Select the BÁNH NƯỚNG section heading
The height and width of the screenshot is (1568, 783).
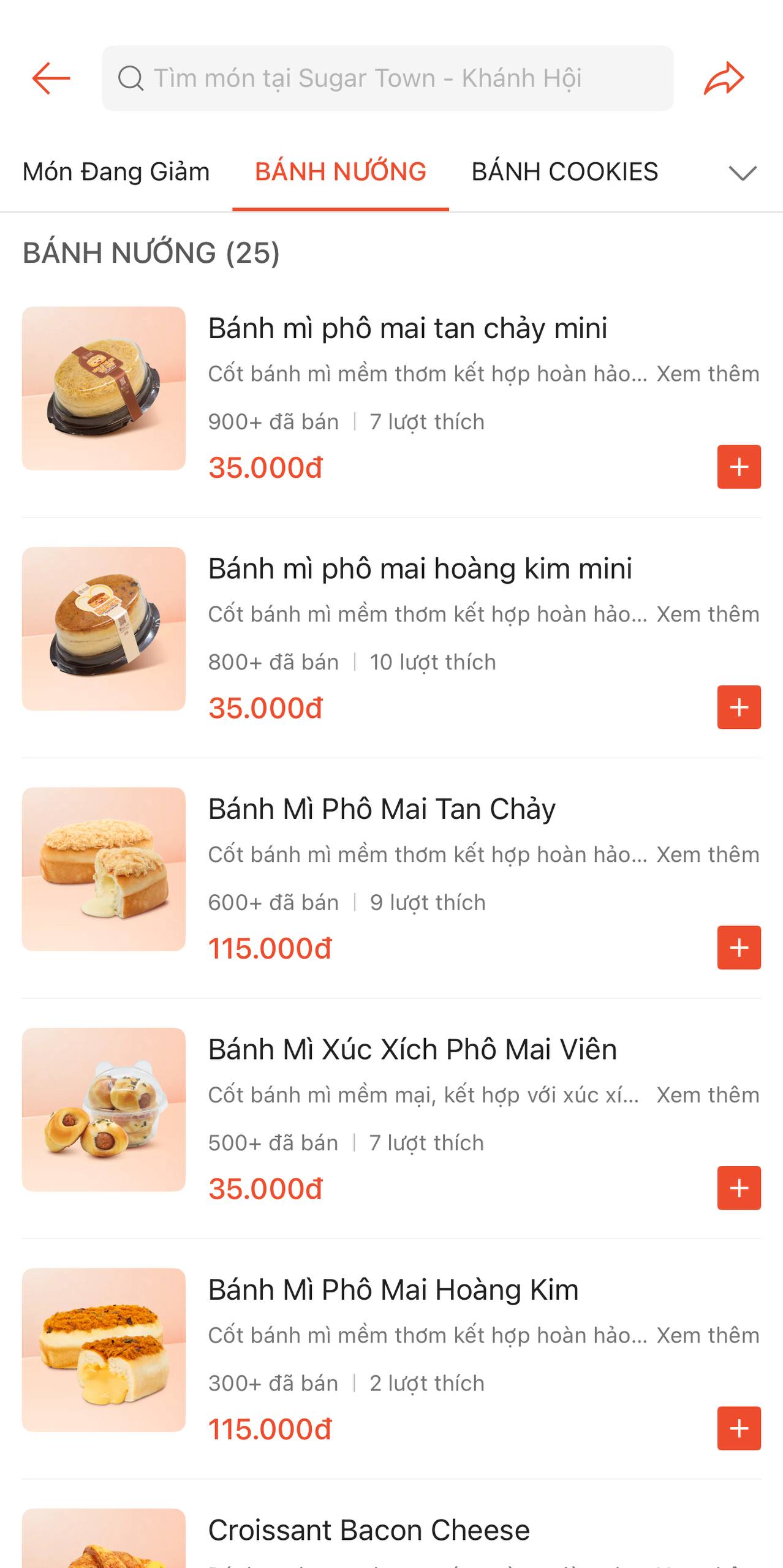(x=152, y=251)
